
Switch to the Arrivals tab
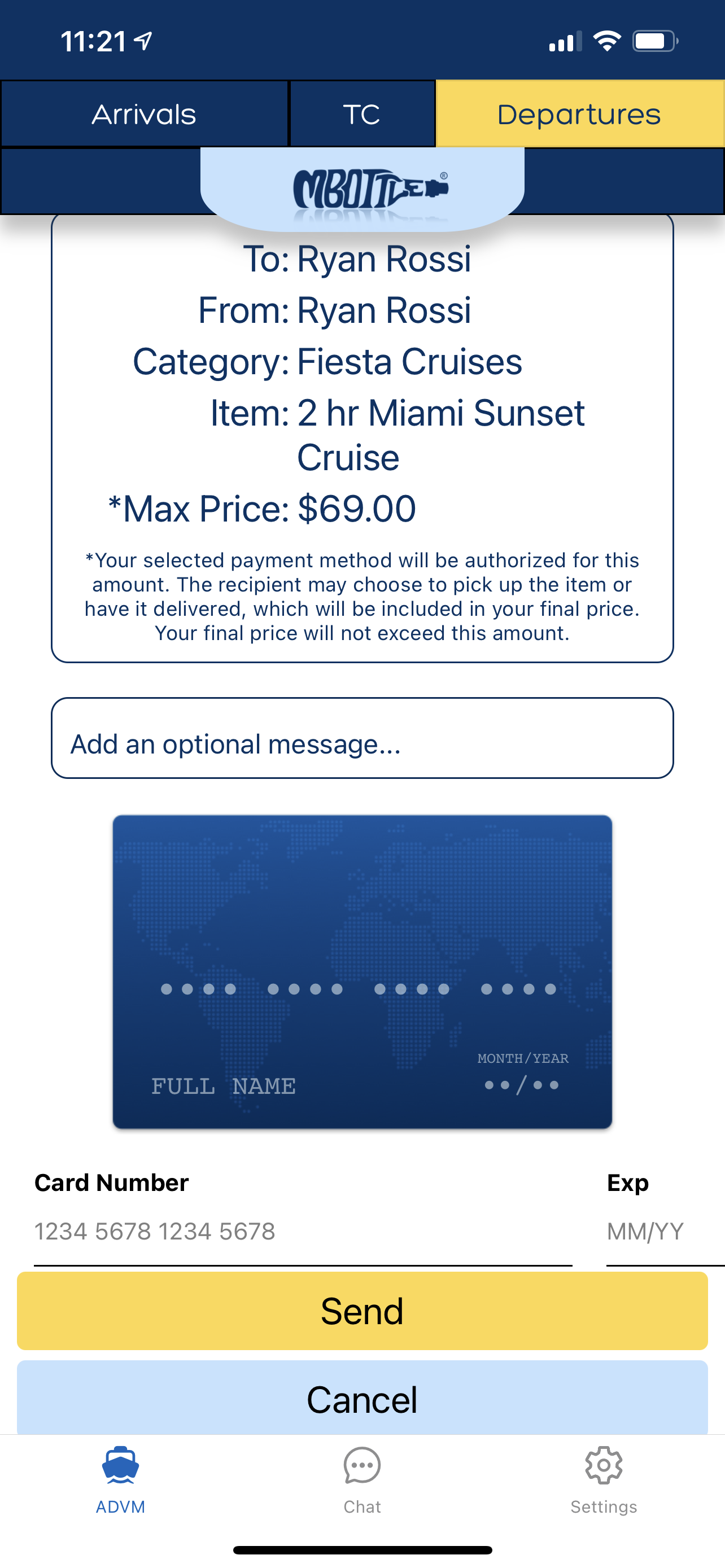click(x=145, y=114)
